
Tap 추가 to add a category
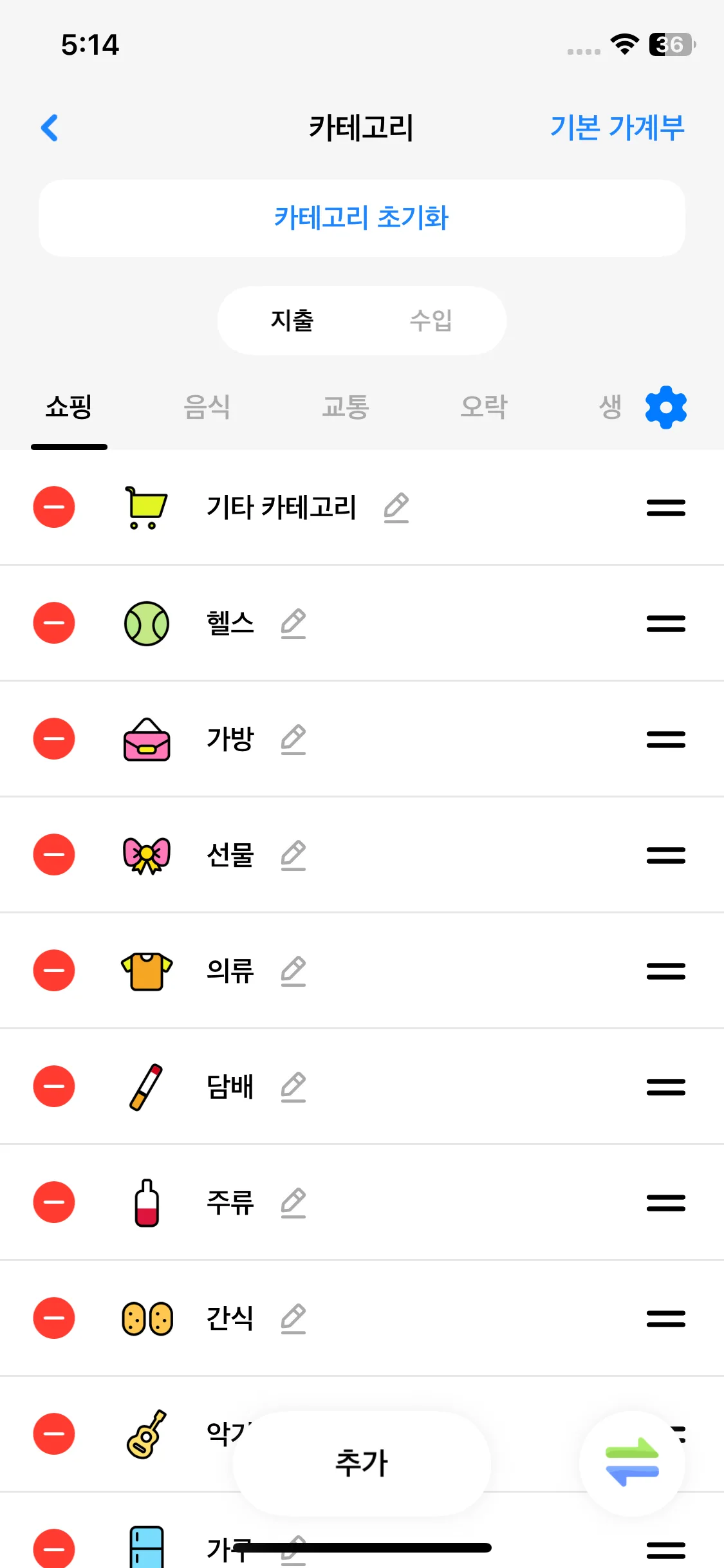click(x=362, y=1463)
